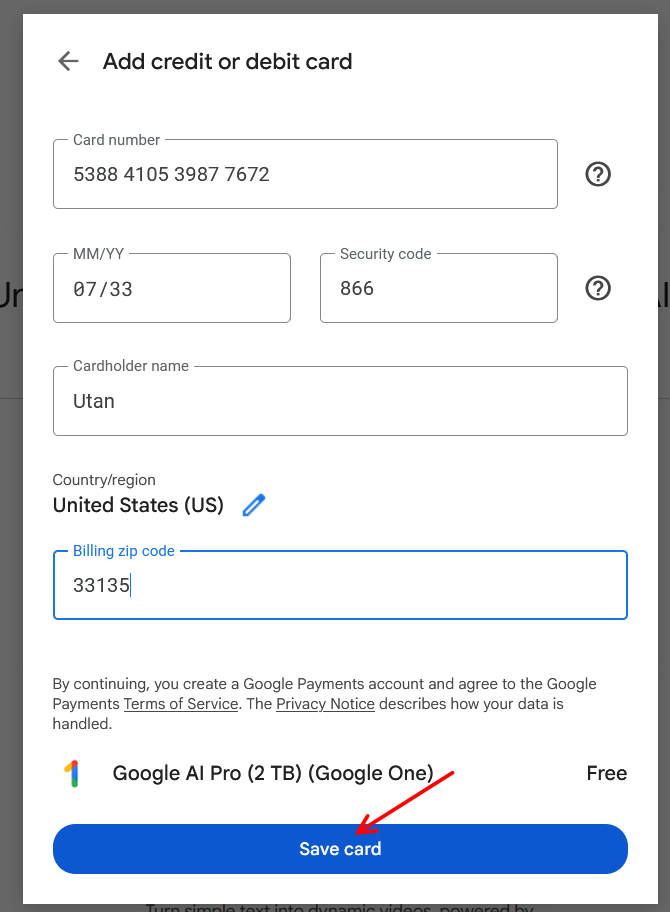Read the Privacy Notice link
This screenshot has height=912, width=670.
[325, 704]
